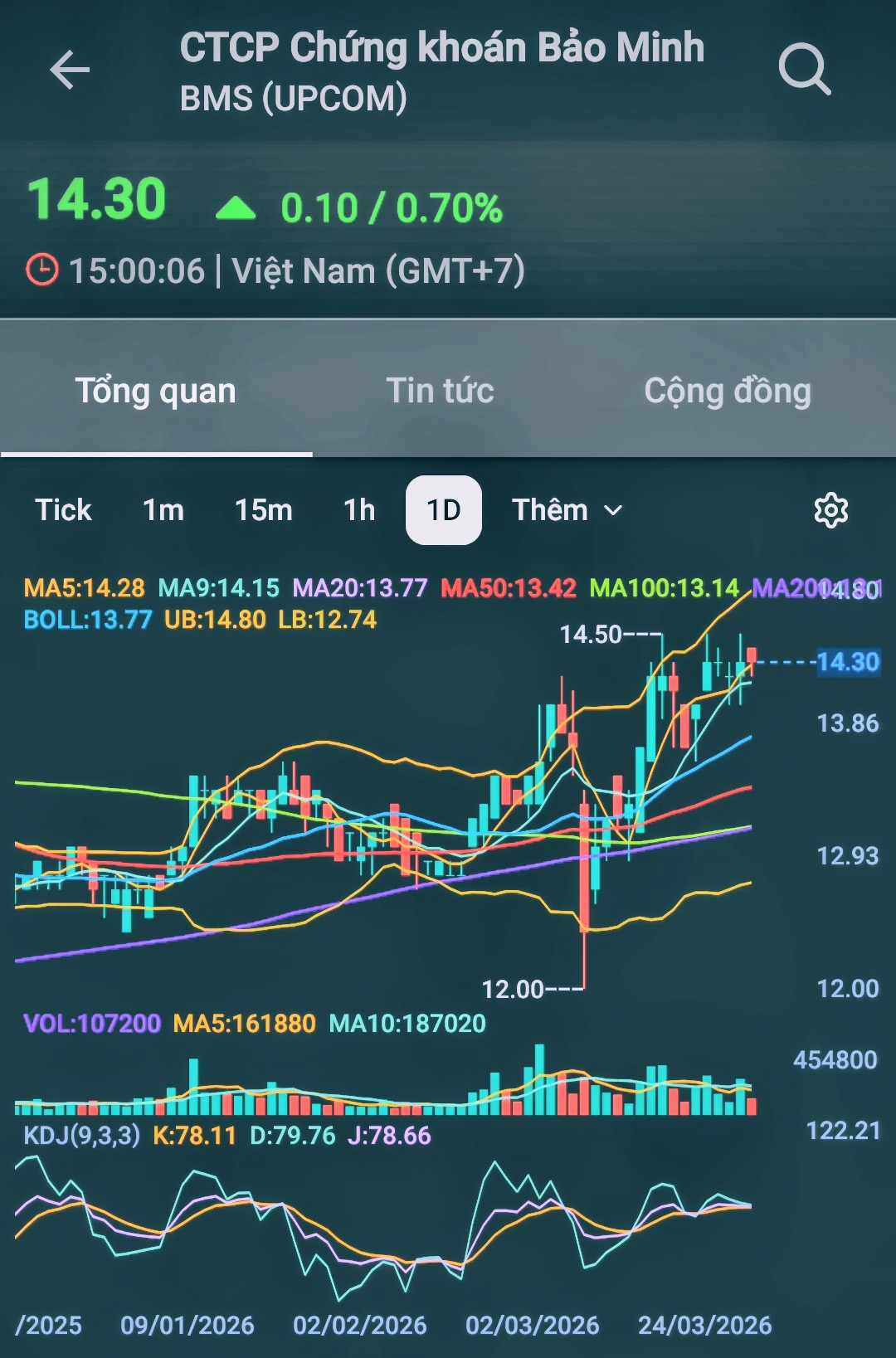Viewport: 896px width, 1358px height.
Task: Select the 1m chart interval
Action: pyautogui.click(x=163, y=510)
